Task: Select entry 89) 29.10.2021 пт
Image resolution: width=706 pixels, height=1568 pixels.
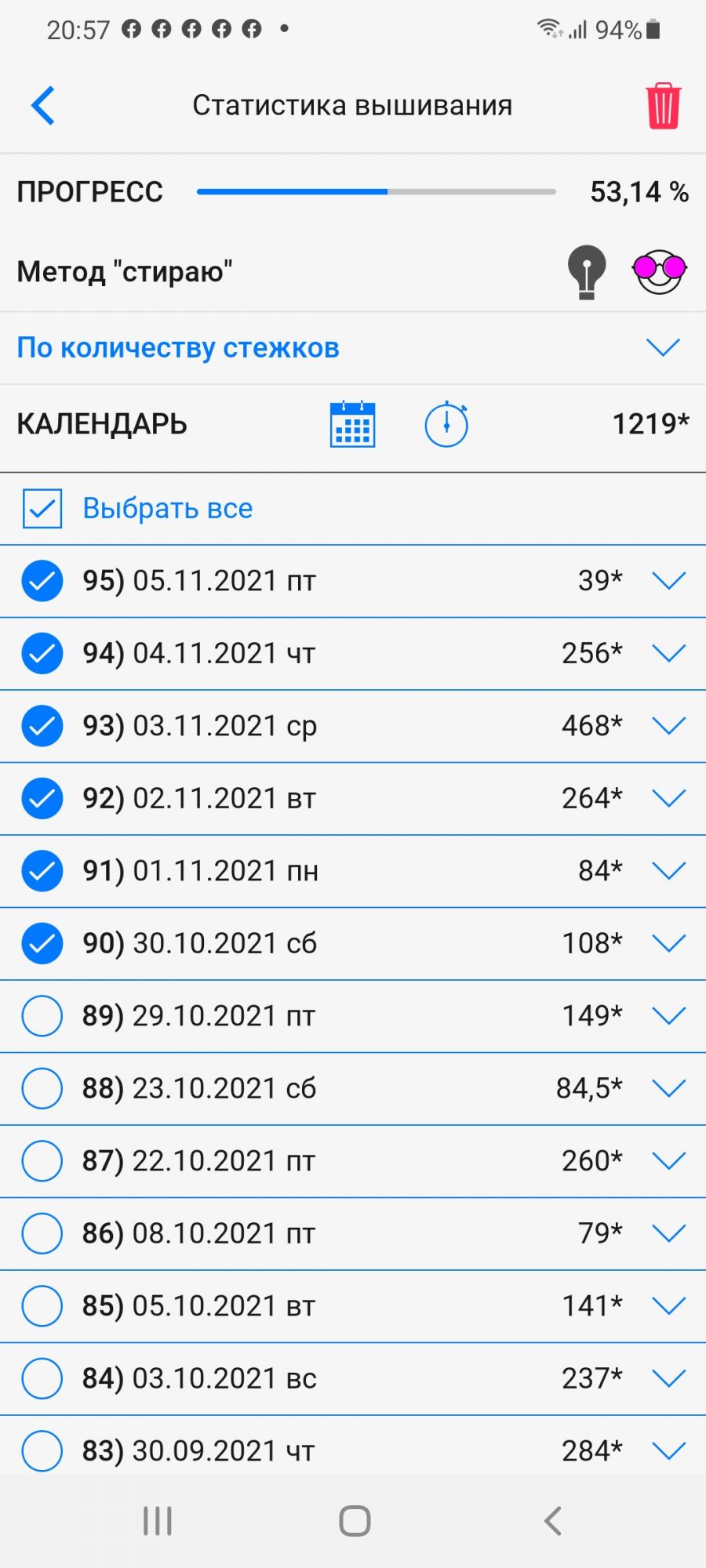Action: tap(42, 1016)
